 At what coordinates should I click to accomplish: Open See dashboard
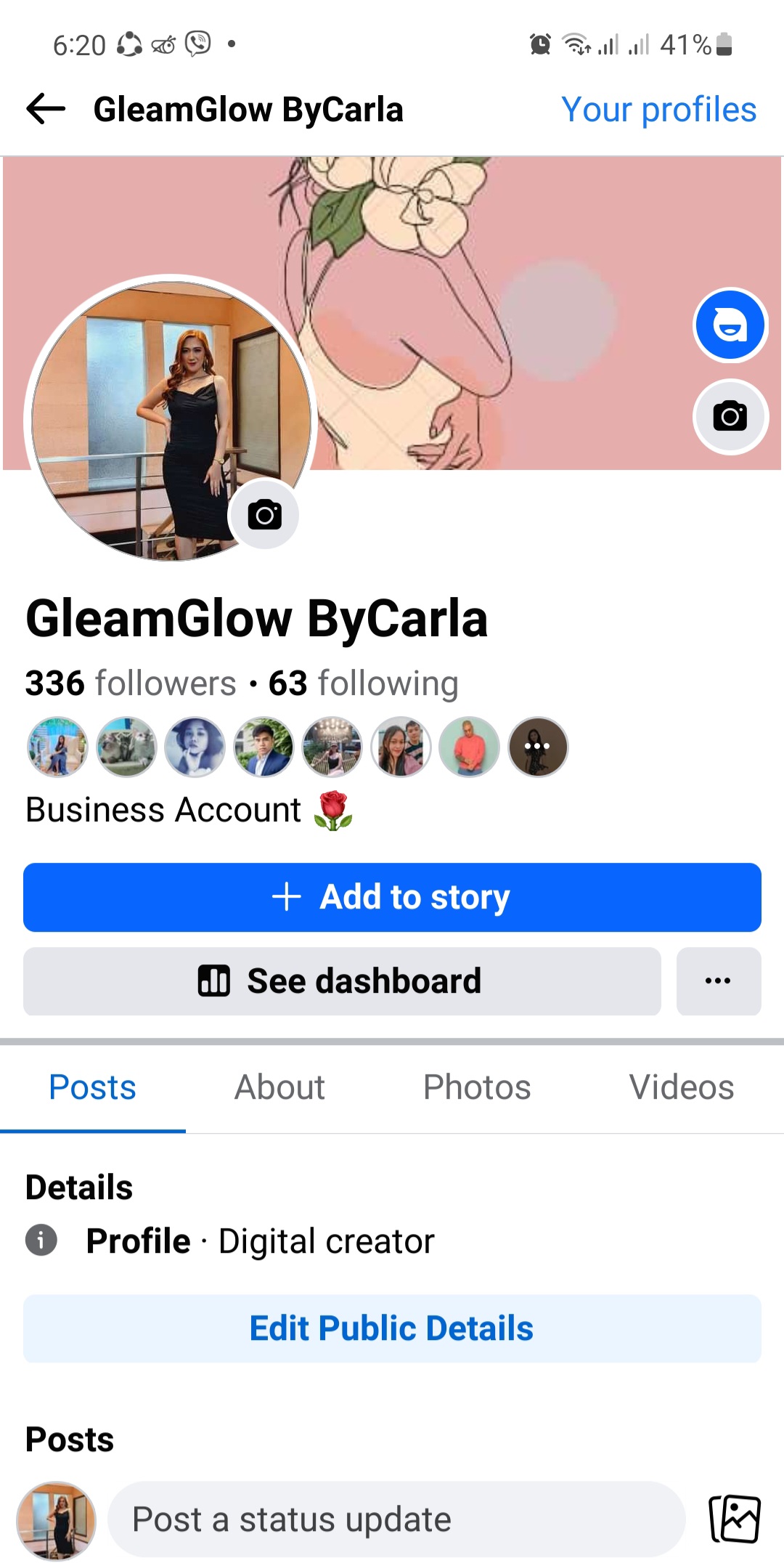(341, 981)
